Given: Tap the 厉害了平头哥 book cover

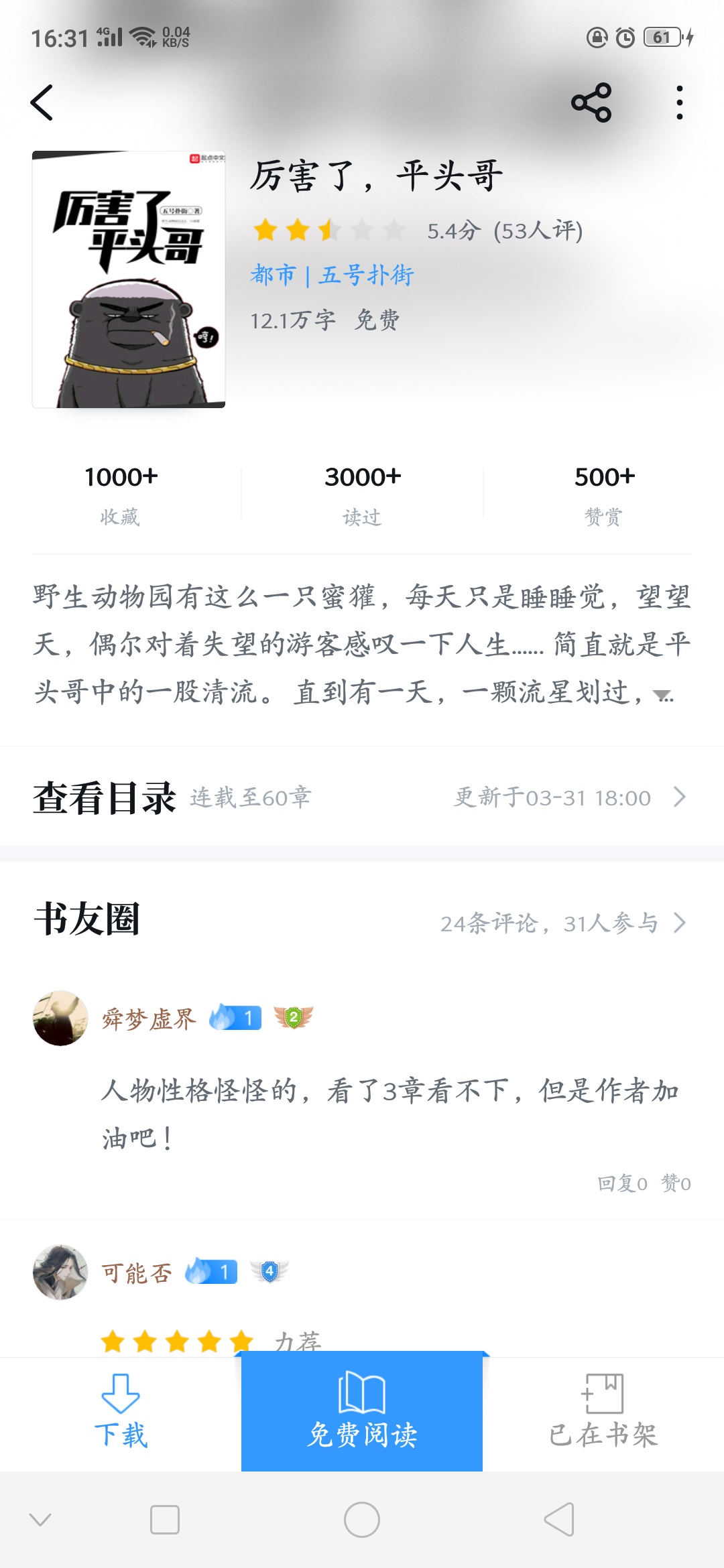Looking at the screenshot, I should coord(129,279).
